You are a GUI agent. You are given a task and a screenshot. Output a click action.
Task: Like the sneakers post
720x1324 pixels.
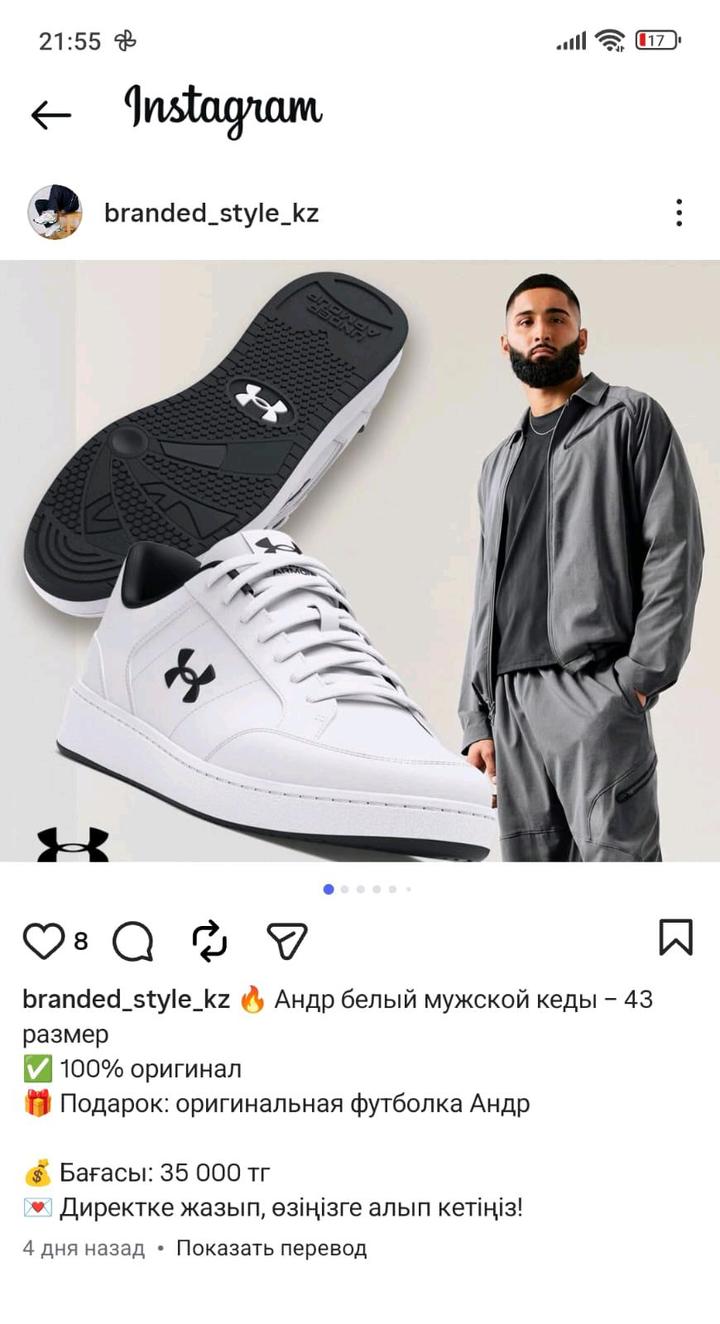tap(43, 941)
